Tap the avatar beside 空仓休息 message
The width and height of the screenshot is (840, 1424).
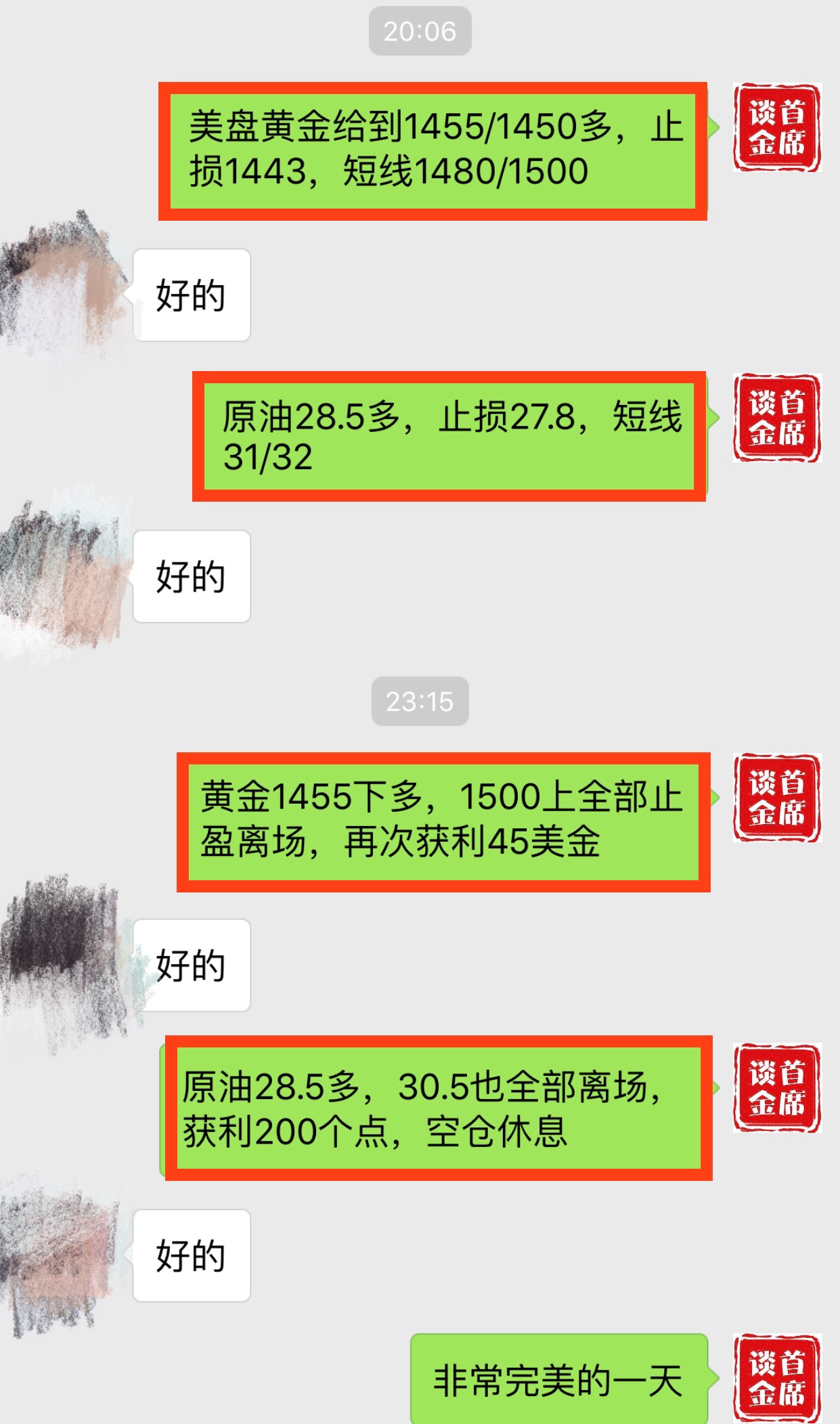click(x=776, y=1088)
